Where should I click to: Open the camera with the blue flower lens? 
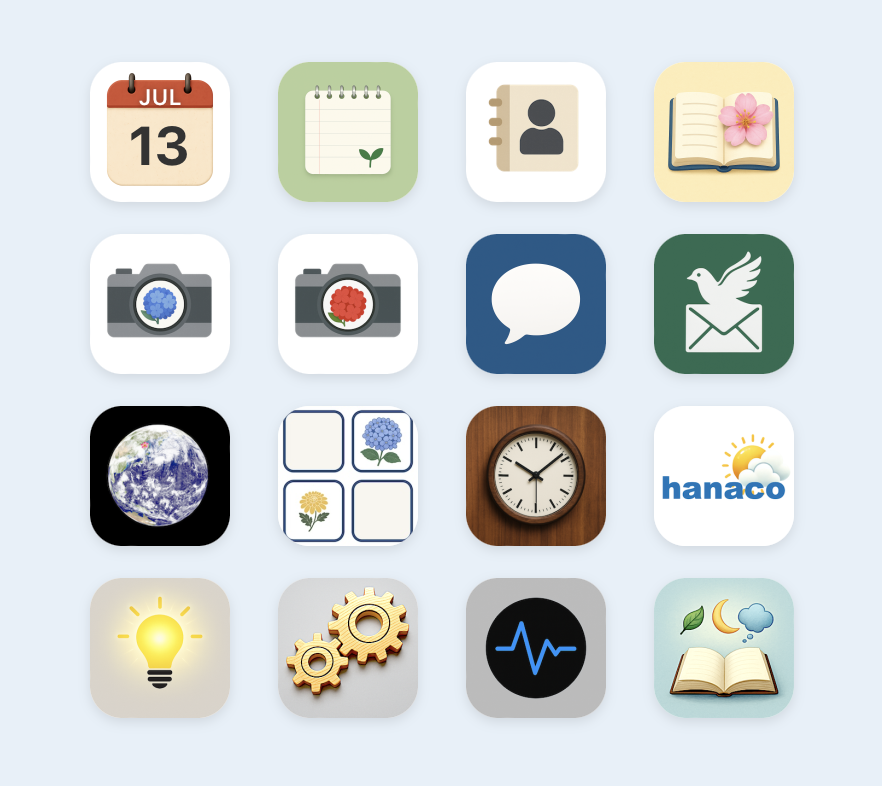pos(160,304)
